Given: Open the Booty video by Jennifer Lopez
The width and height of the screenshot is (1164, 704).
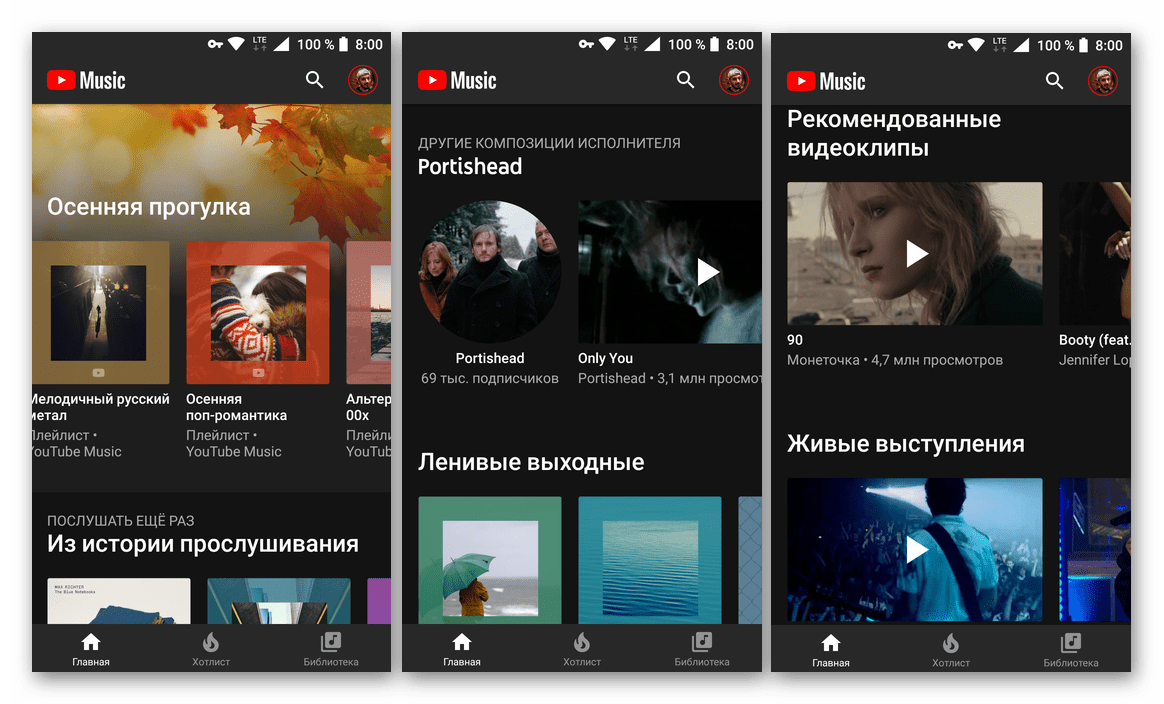Looking at the screenshot, I should click(x=1094, y=253).
